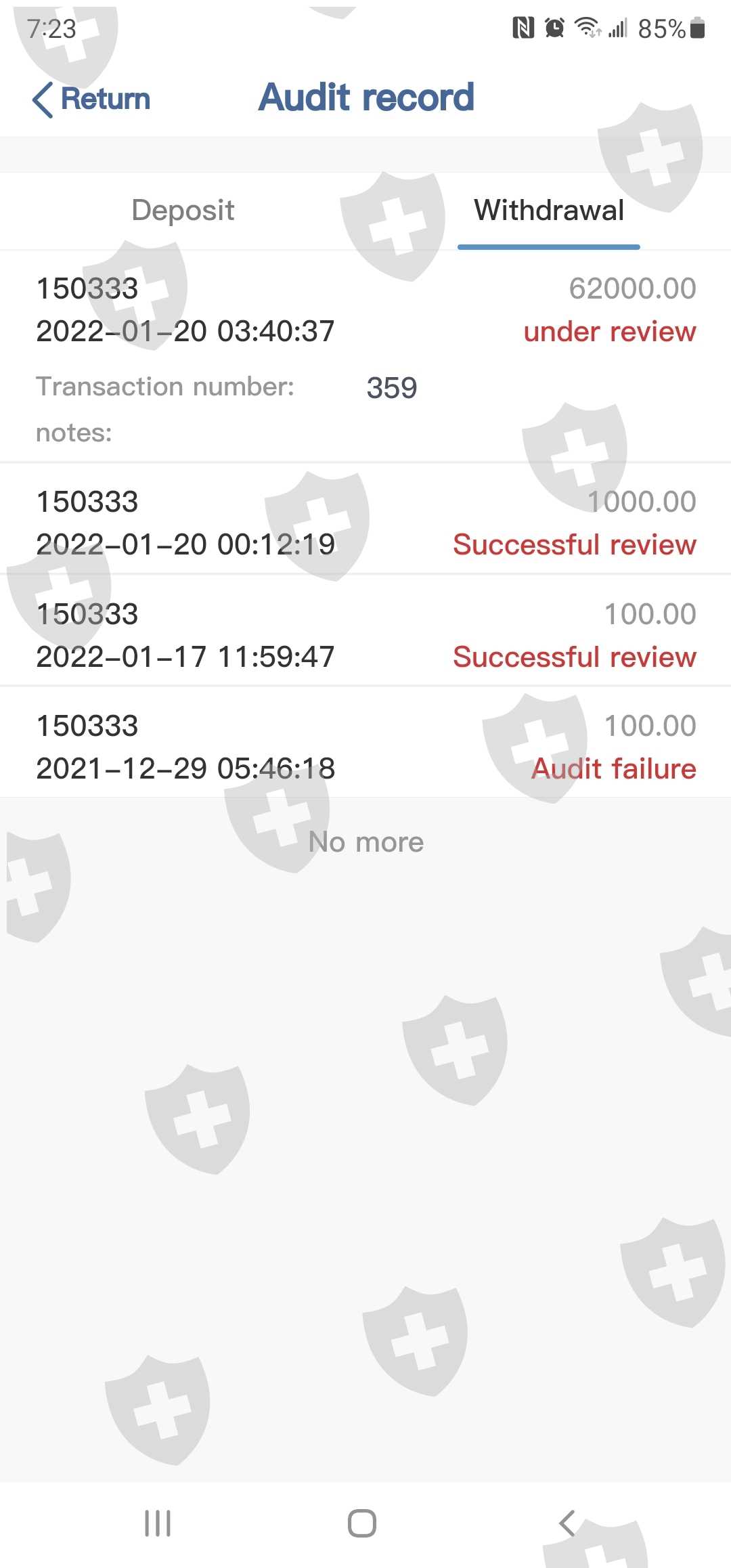Image resolution: width=731 pixels, height=1568 pixels.
Task: Select the Withdrawal tab
Action: tap(548, 211)
